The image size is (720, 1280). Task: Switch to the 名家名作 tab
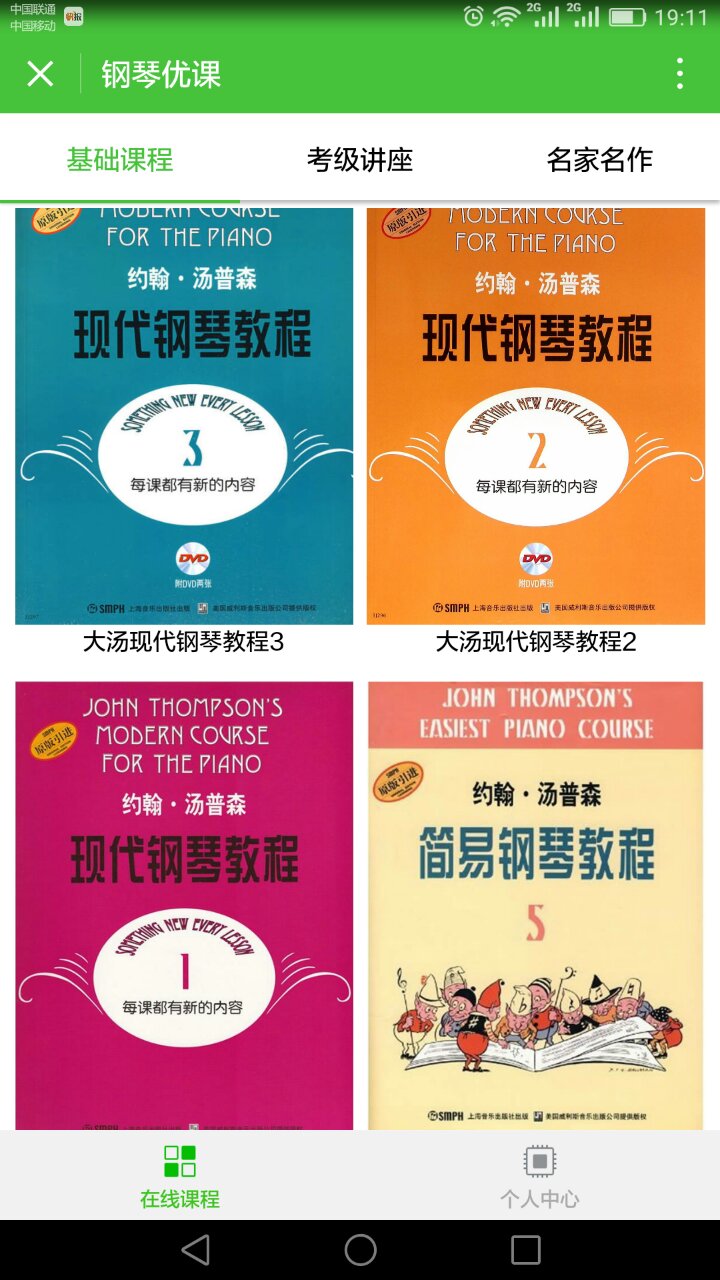[600, 159]
